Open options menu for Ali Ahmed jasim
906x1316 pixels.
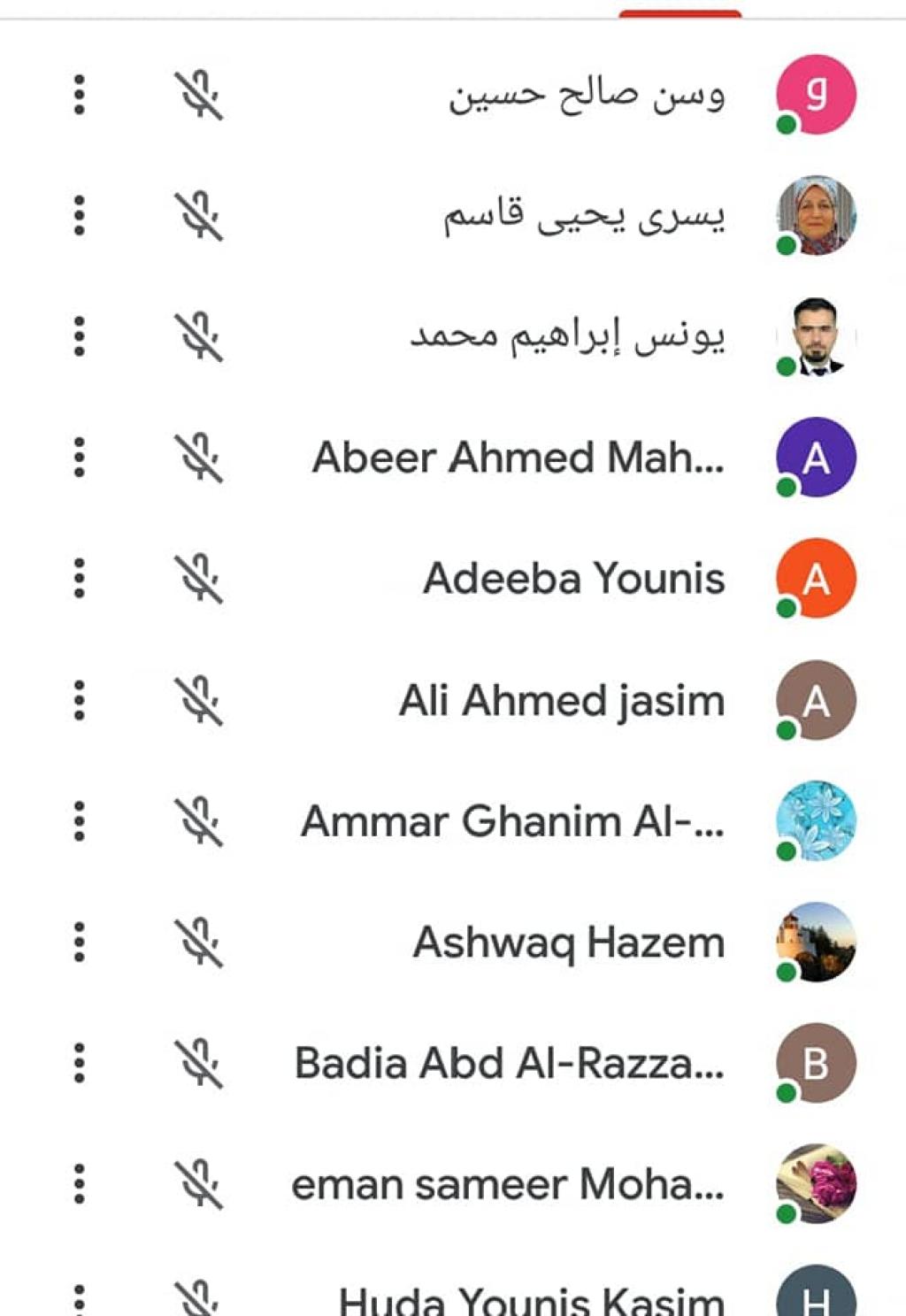click(x=80, y=701)
